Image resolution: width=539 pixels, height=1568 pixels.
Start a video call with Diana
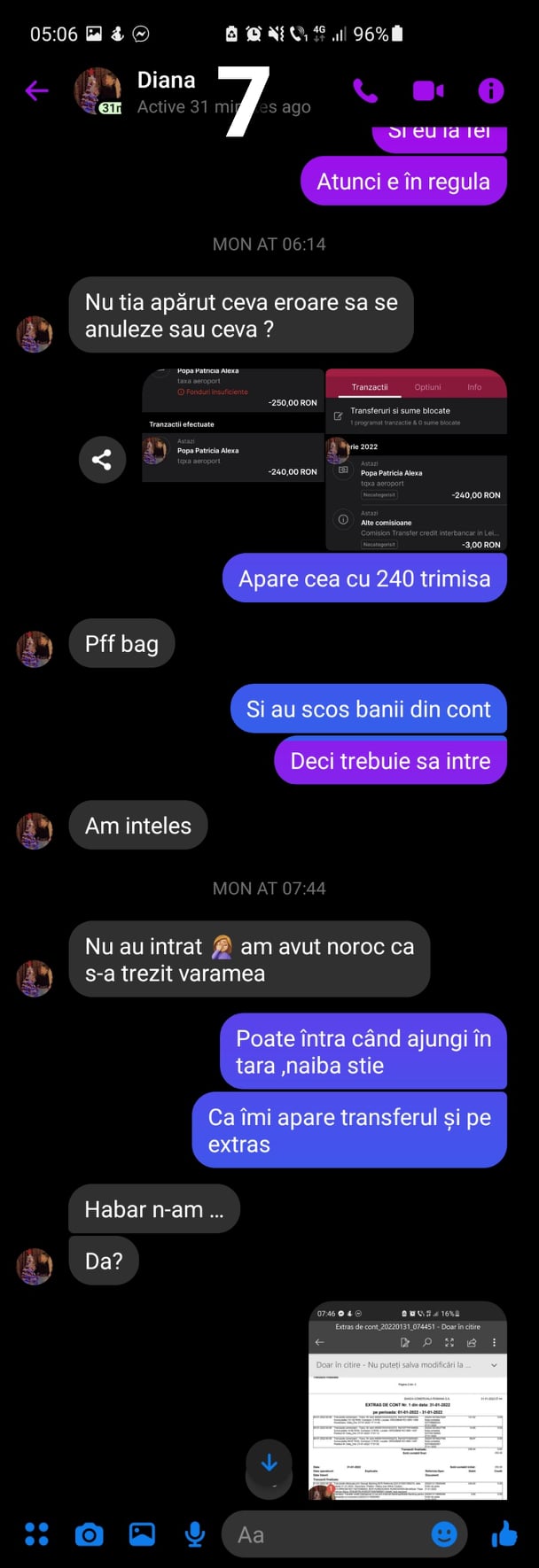pyautogui.click(x=427, y=90)
